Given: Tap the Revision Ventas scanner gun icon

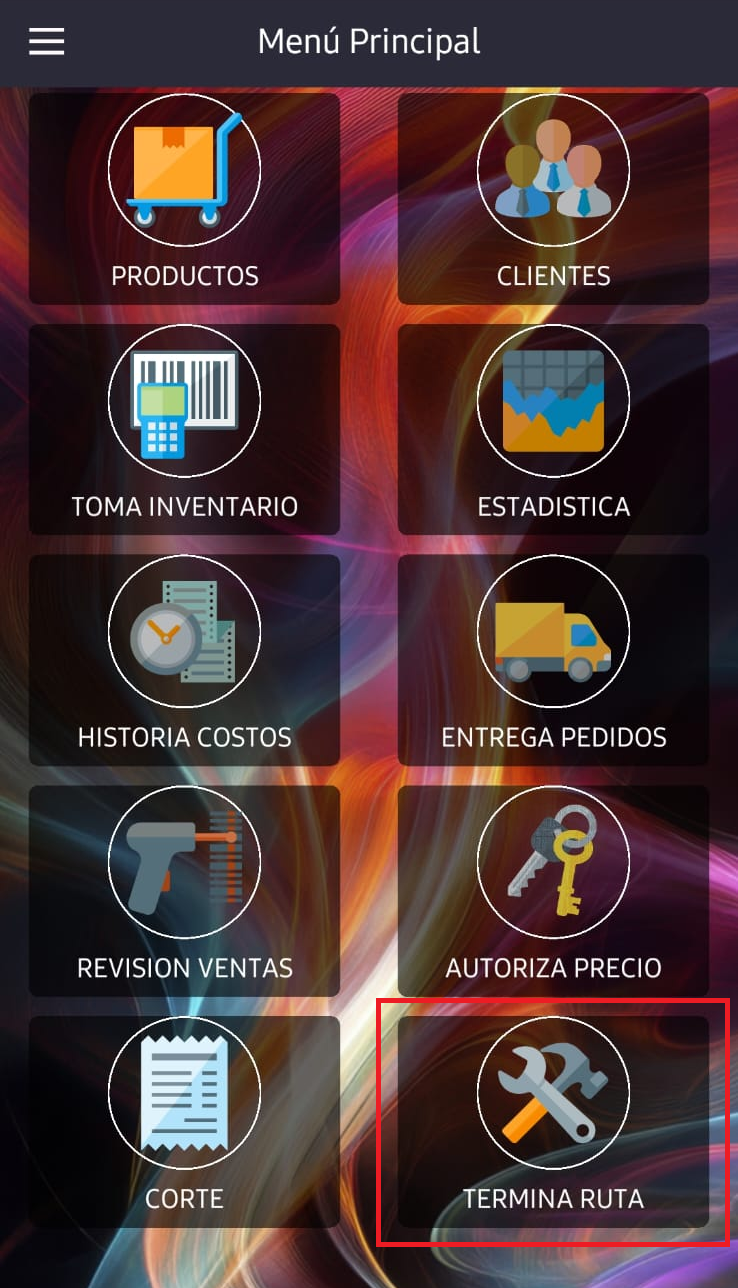Looking at the screenshot, I should tap(184, 861).
